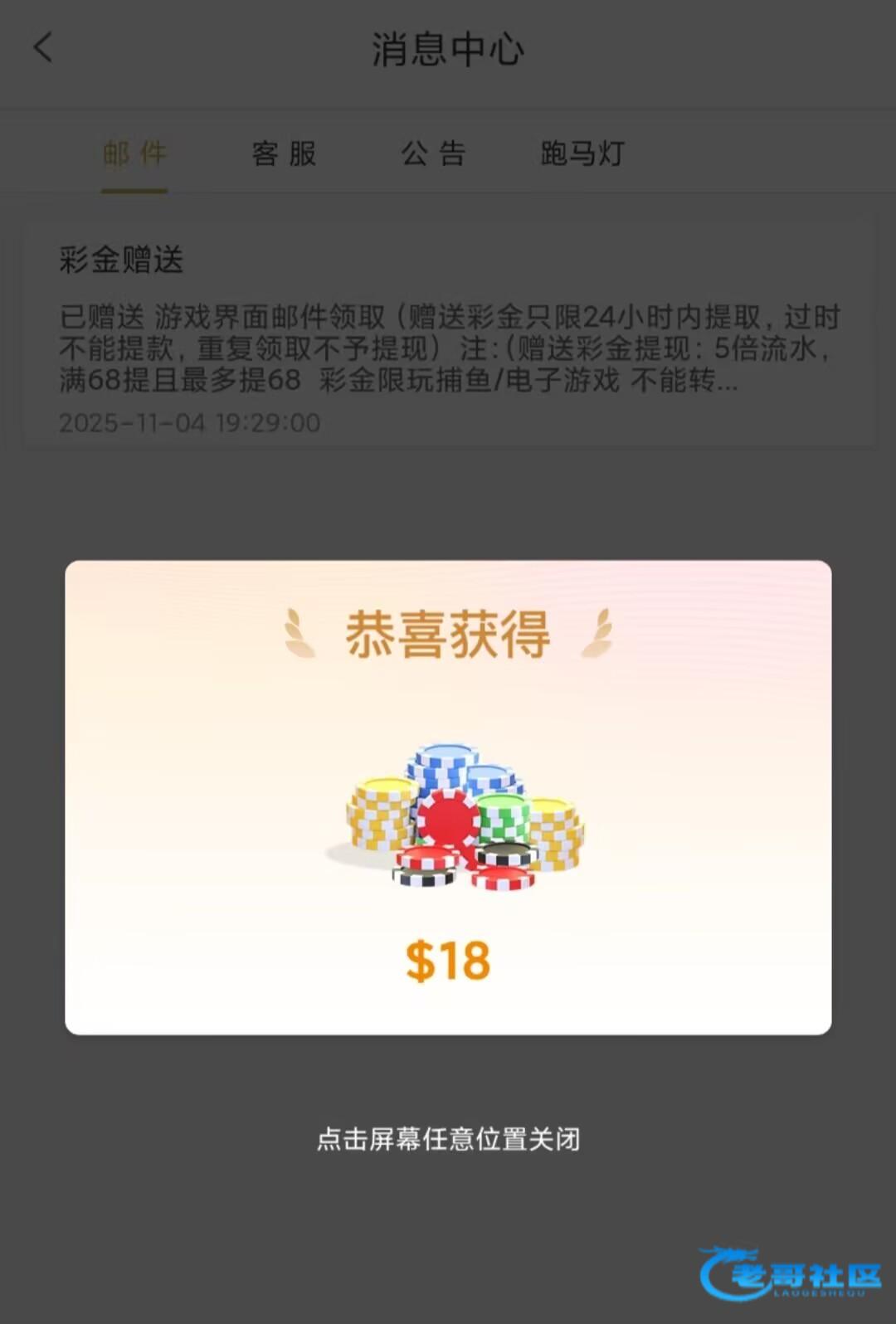Screen dimensions: 896x1324
Task: Select the 跑马灯 tab
Action: pyautogui.click(x=582, y=153)
